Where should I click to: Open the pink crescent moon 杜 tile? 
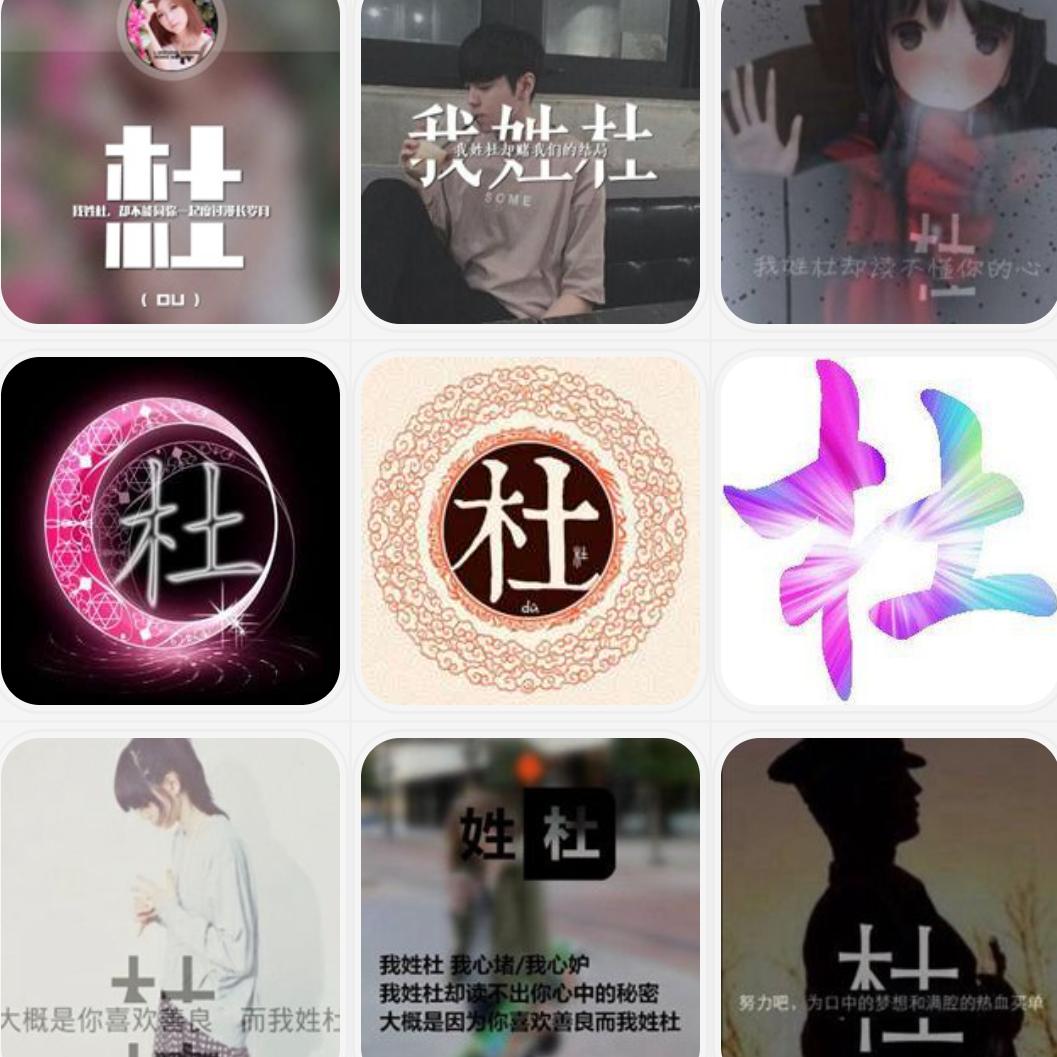[x=170, y=530]
